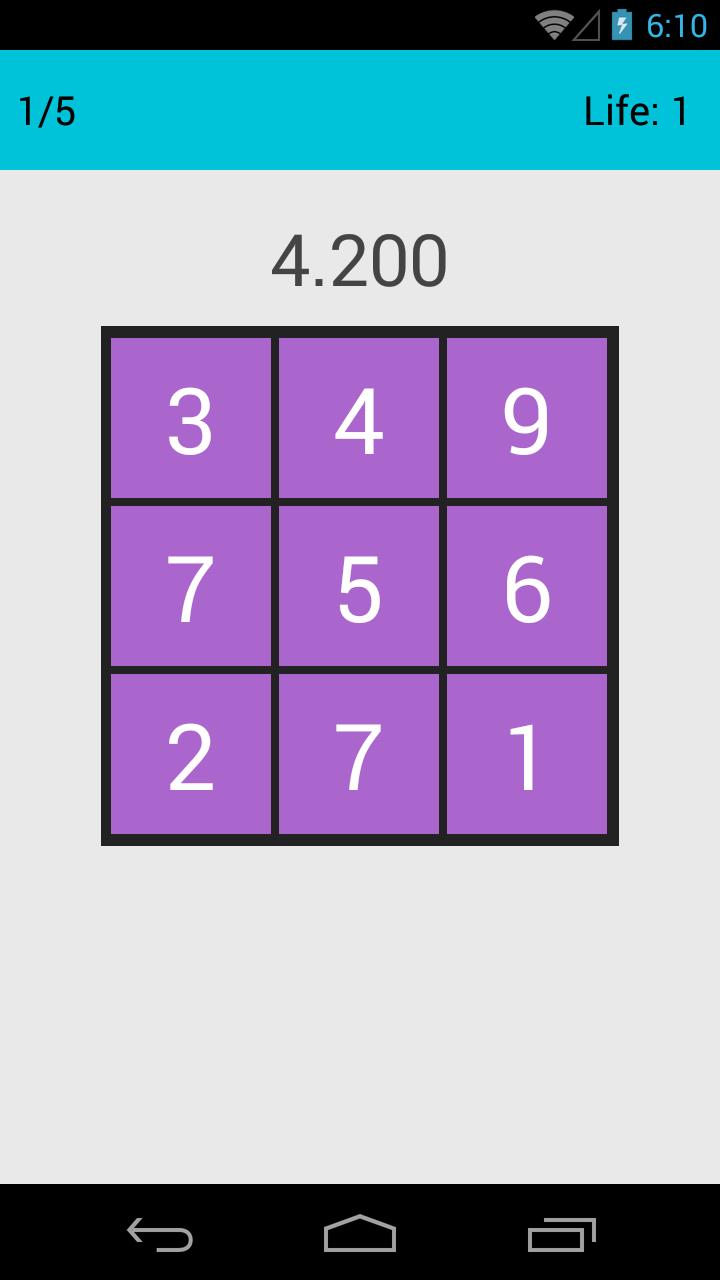720x1280 pixels.
Task: Open the recent apps view
Action: click(x=561, y=1234)
